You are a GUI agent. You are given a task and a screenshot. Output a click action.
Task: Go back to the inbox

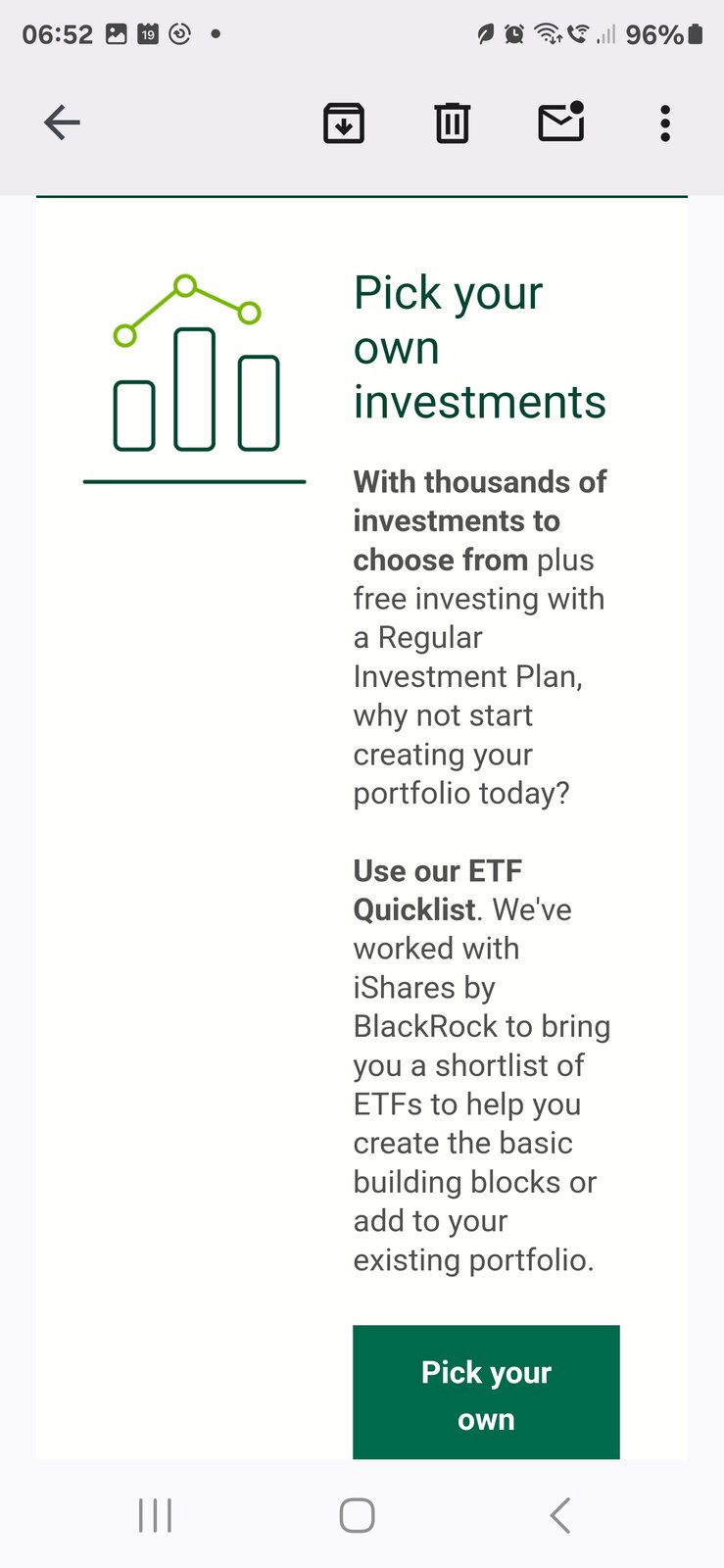coord(62,122)
